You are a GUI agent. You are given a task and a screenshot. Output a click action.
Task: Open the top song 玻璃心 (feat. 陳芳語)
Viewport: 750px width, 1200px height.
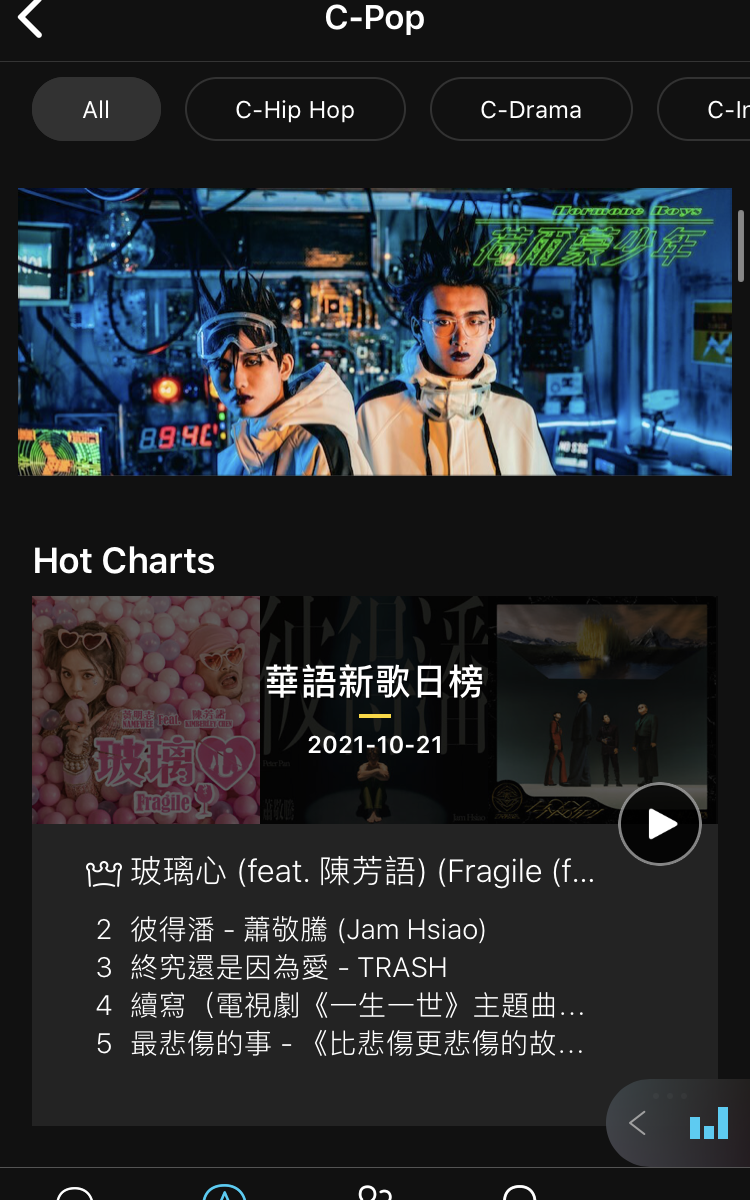pyautogui.click(x=362, y=872)
